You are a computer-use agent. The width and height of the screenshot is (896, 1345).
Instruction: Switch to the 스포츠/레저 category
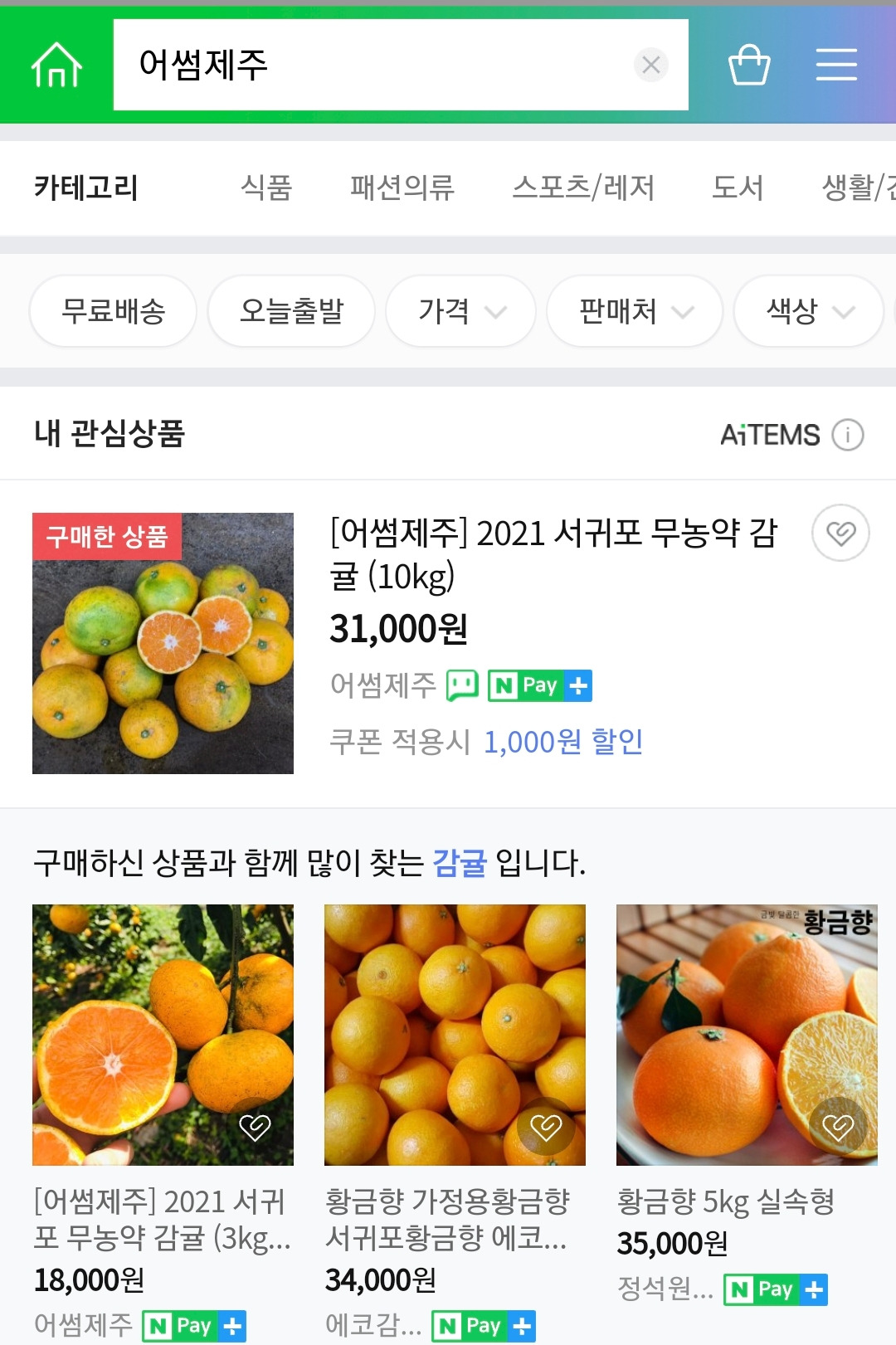(x=583, y=188)
